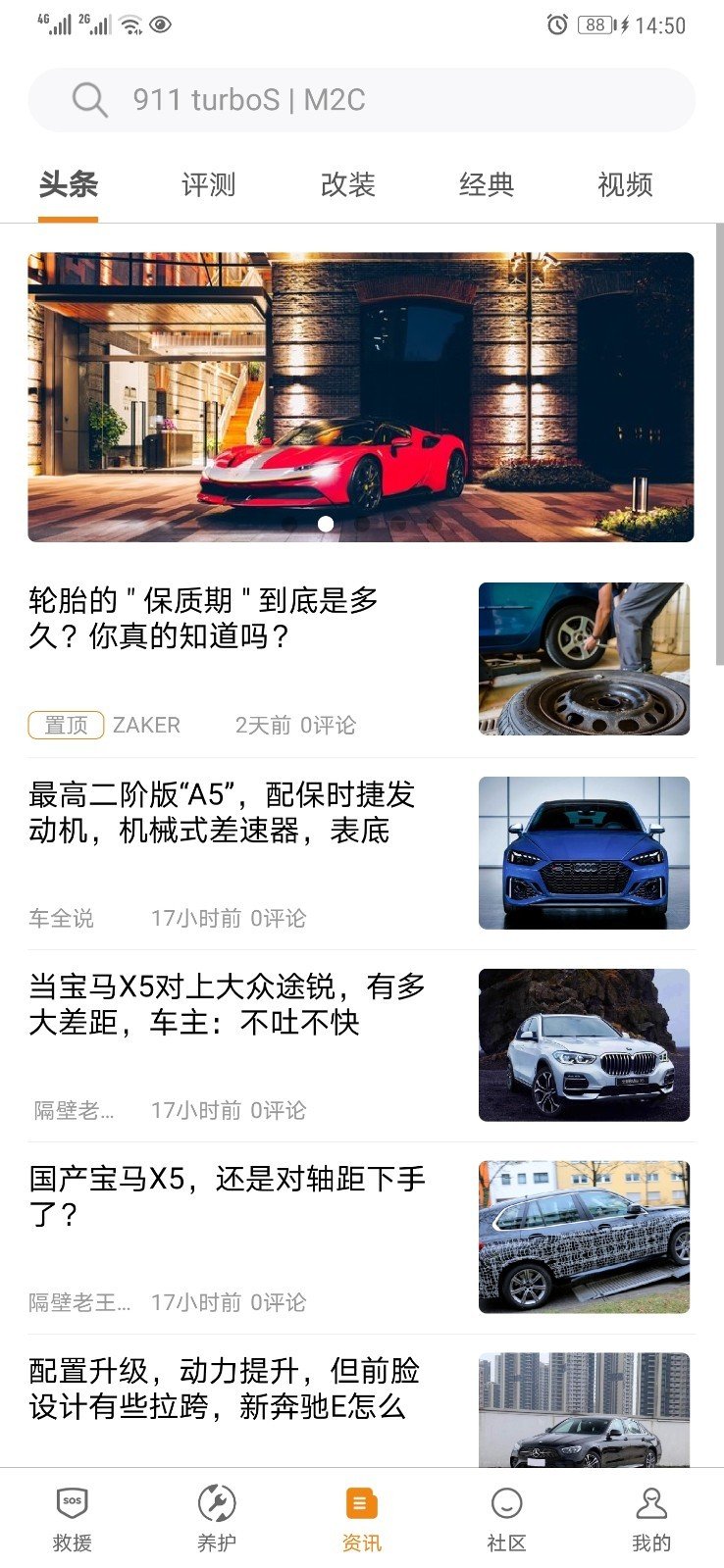The width and height of the screenshot is (724, 1568).
Task: Go to the 救援 tab
Action: pos(72,1518)
